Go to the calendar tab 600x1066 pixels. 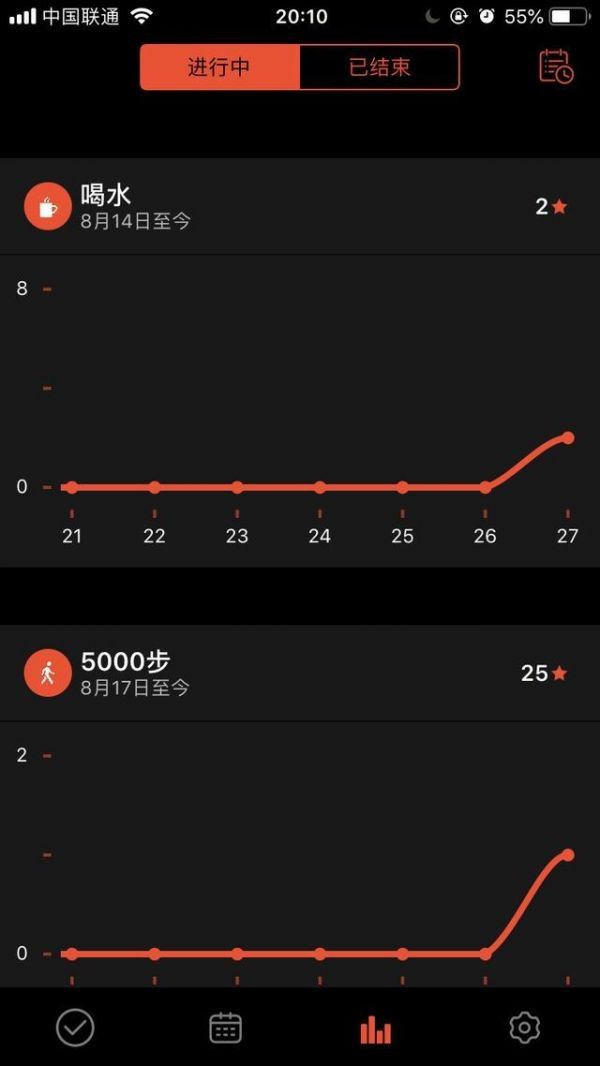click(x=226, y=1028)
